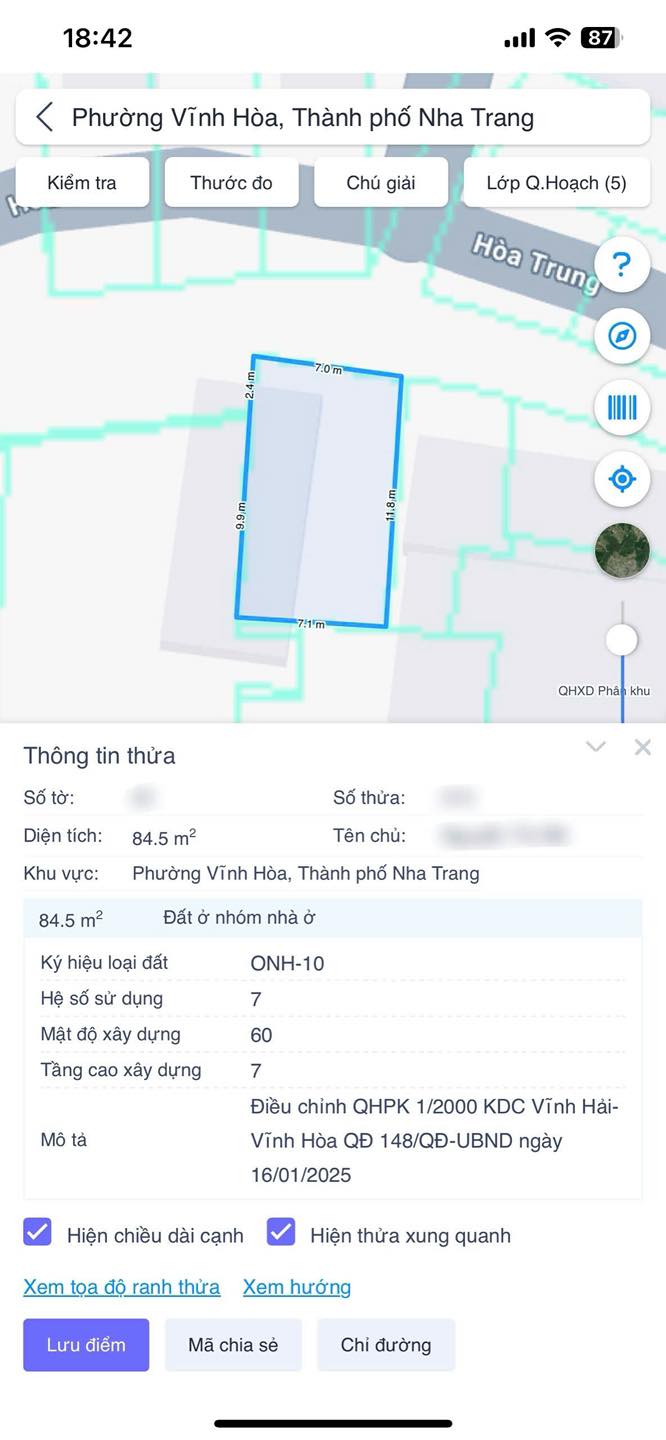
Task: Close the Thông tin thửa panel
Action: pos(643,747)
